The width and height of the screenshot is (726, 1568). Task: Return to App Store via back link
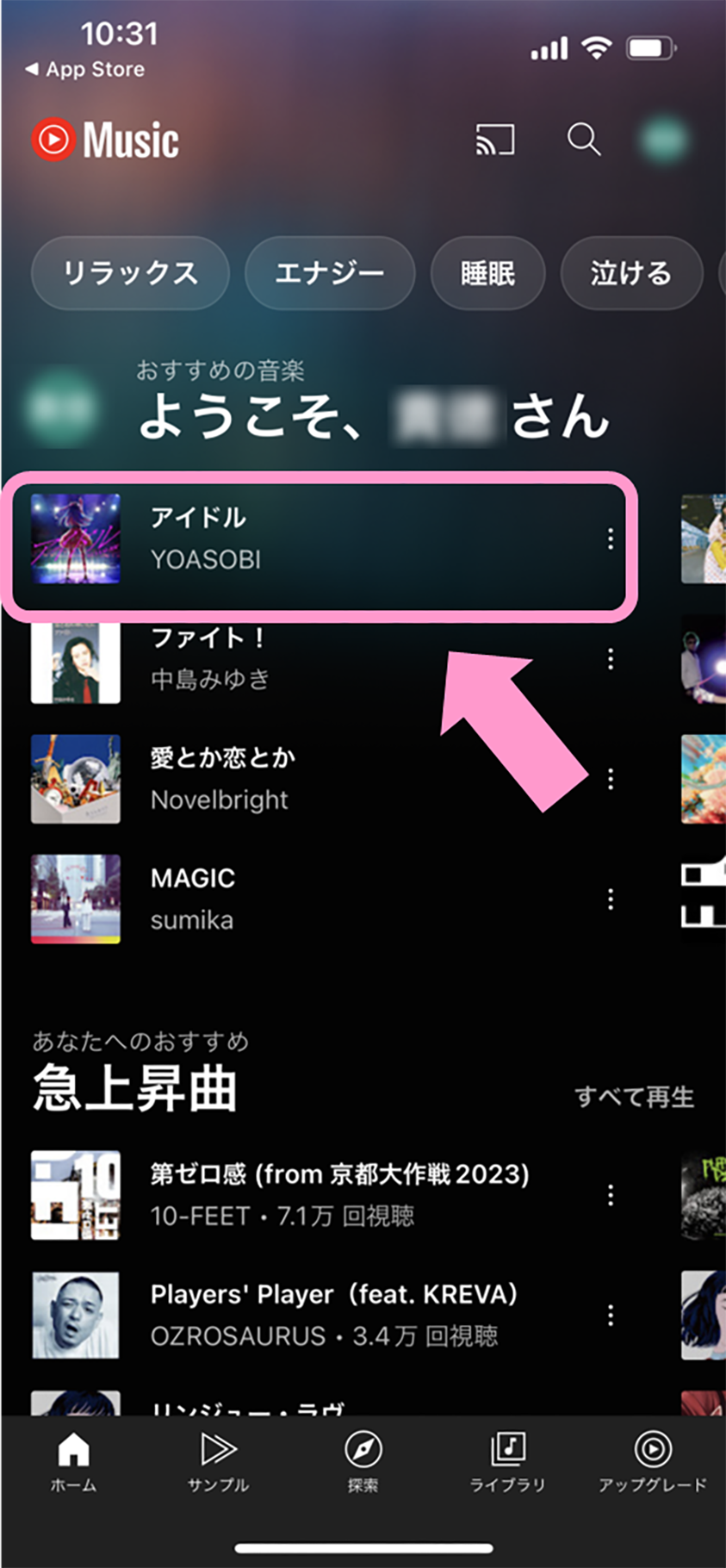pos(86,70)
